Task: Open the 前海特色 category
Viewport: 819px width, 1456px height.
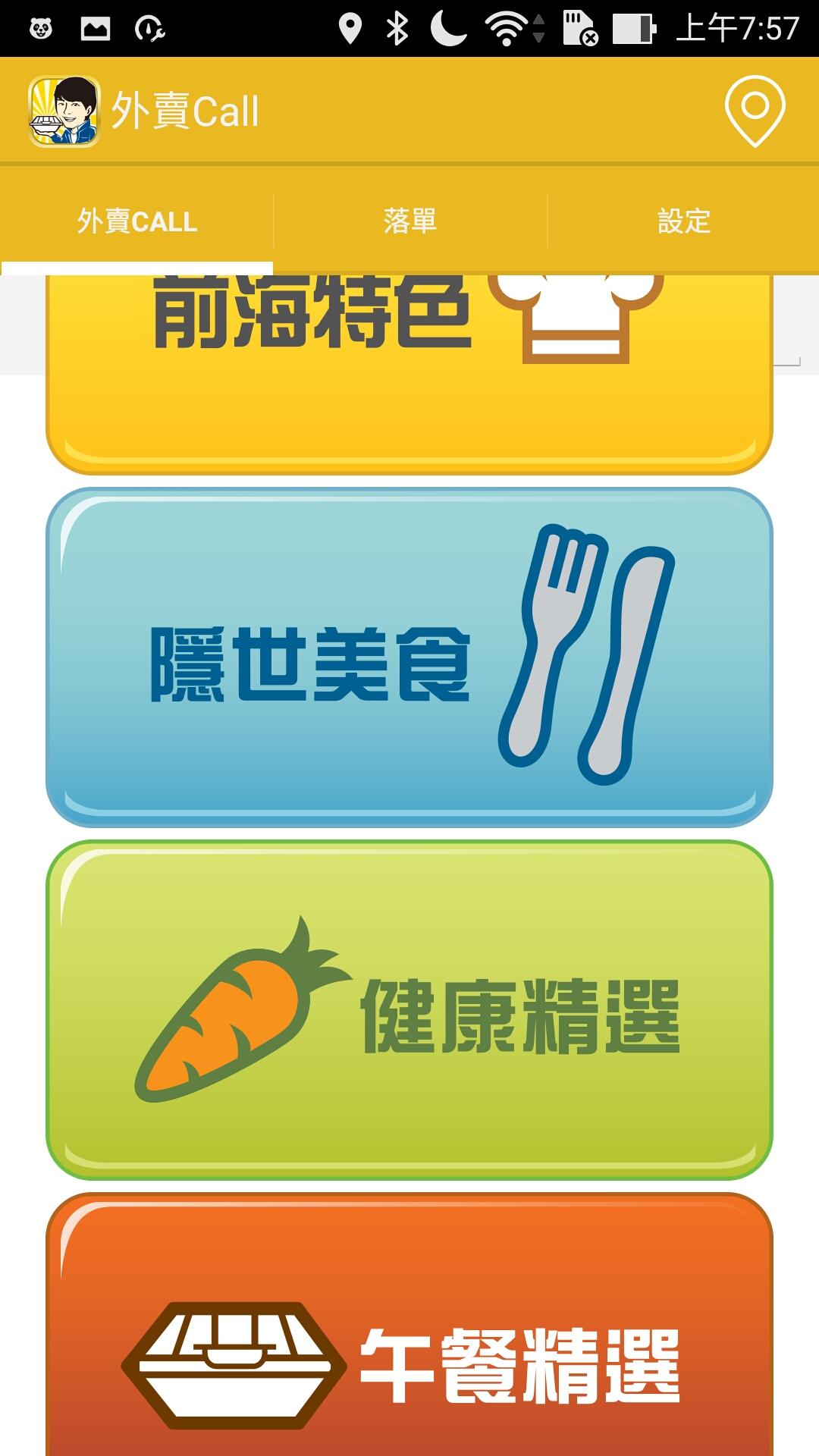Action: point(409,372)
